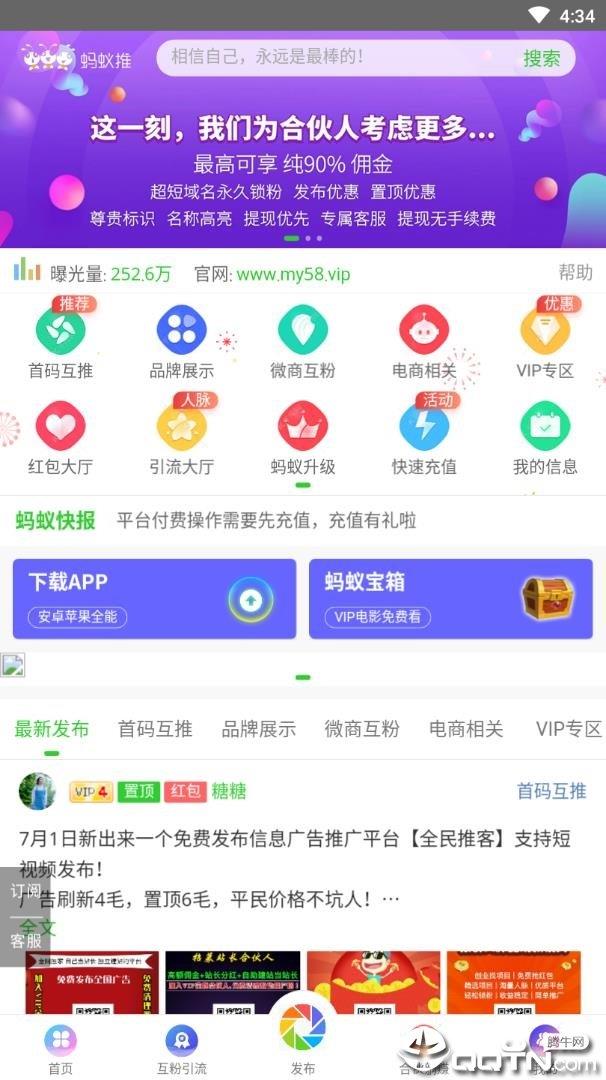Image resolution: width=606 pixels, height=1080 pixels.
Task: Open 快速充值 icon
Action: (424, 427)
